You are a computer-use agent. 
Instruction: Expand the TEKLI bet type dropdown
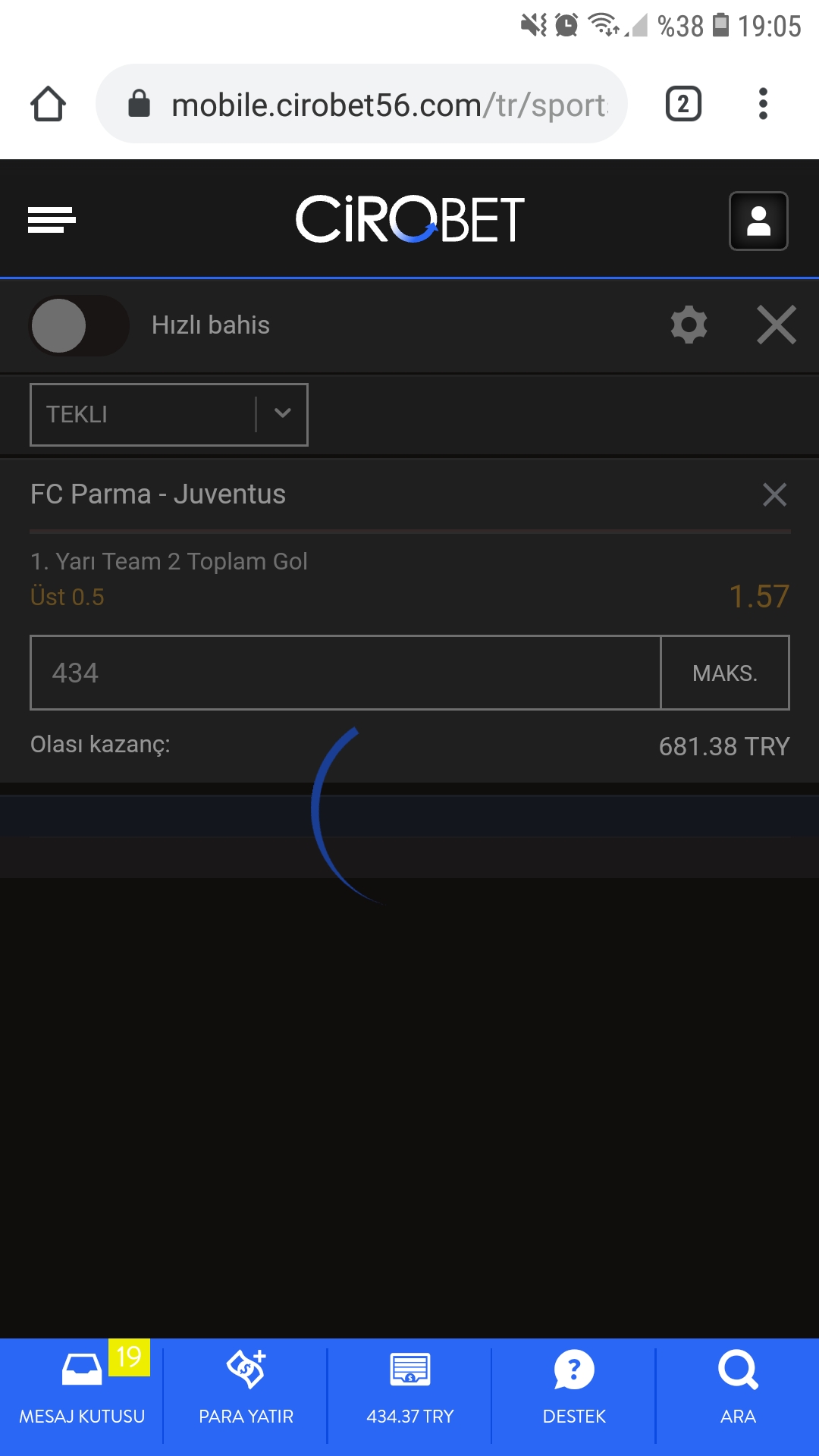[168, 415]
